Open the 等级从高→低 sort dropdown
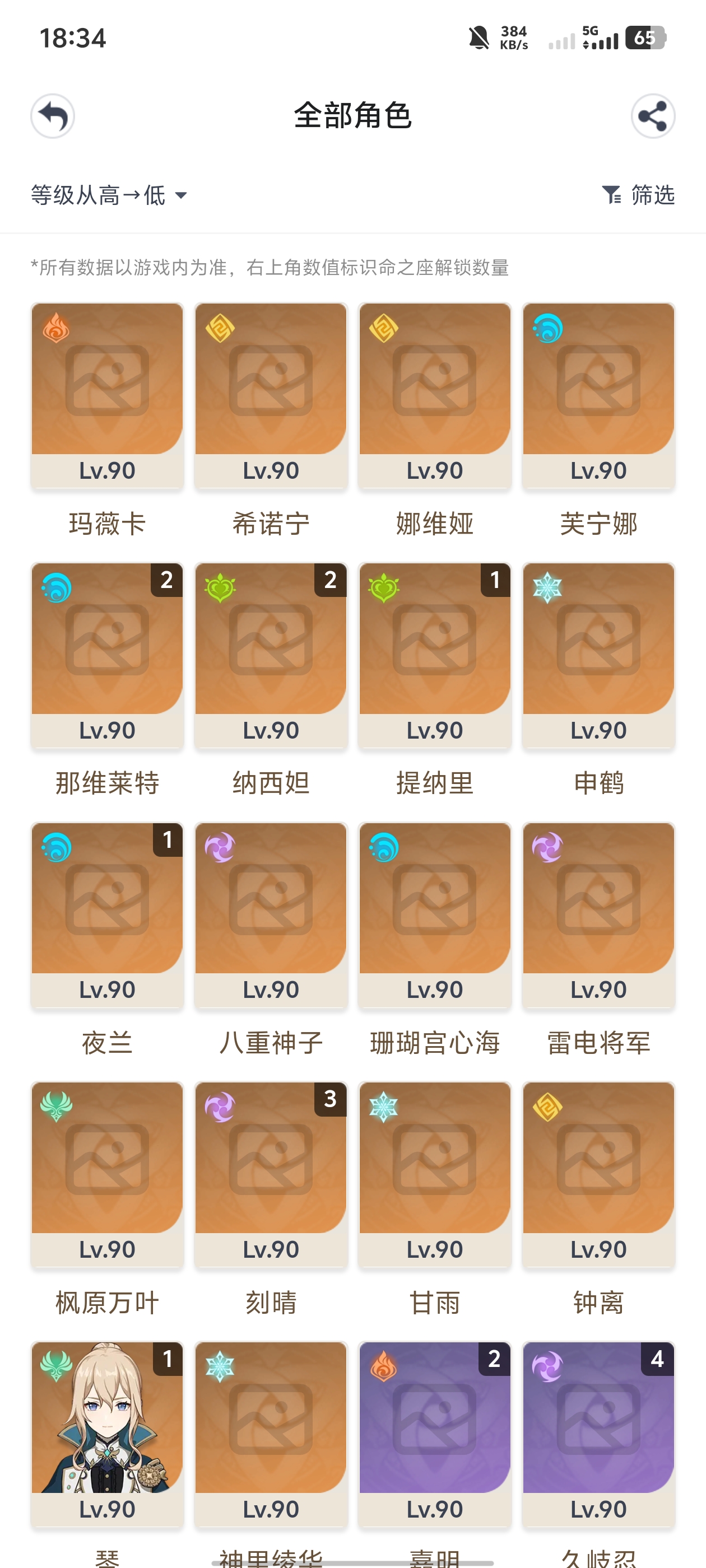The width and height of the screenshot is (706, 1568). pos(109,195)
